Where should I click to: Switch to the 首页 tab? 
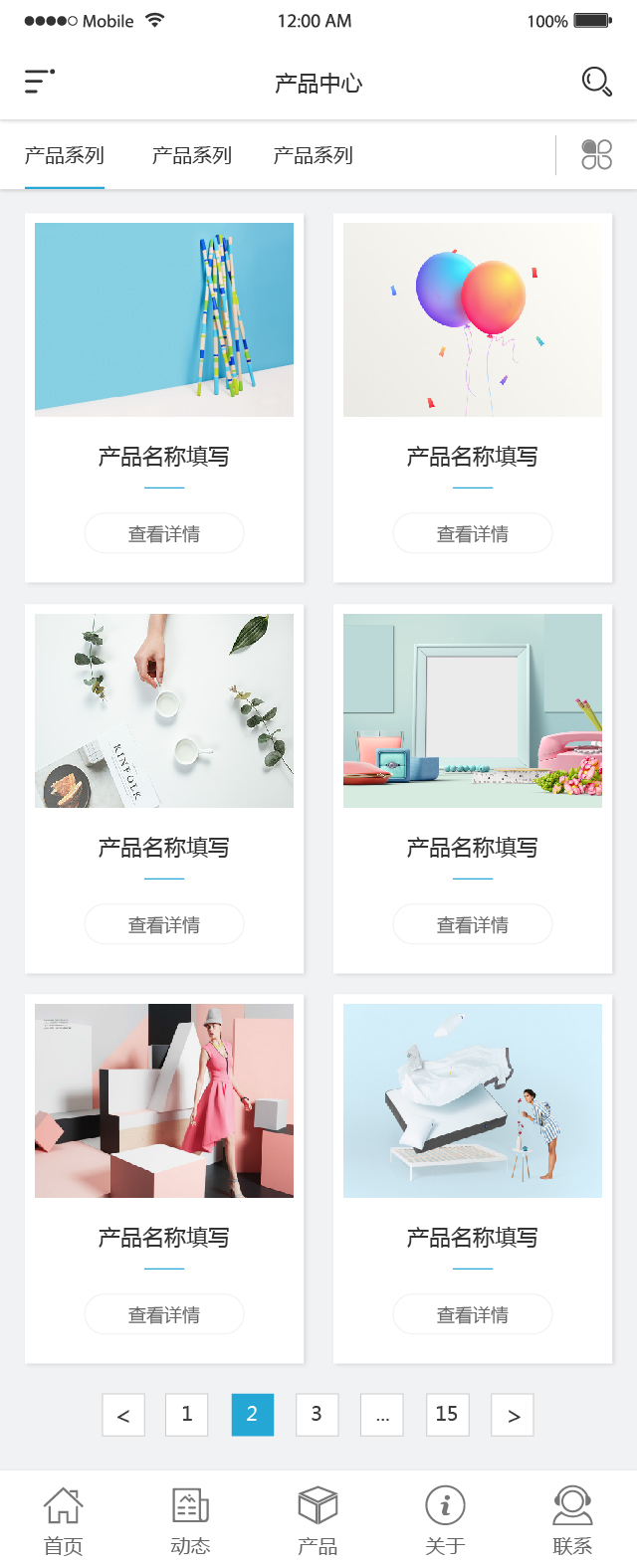click(x=64, y=1520)
